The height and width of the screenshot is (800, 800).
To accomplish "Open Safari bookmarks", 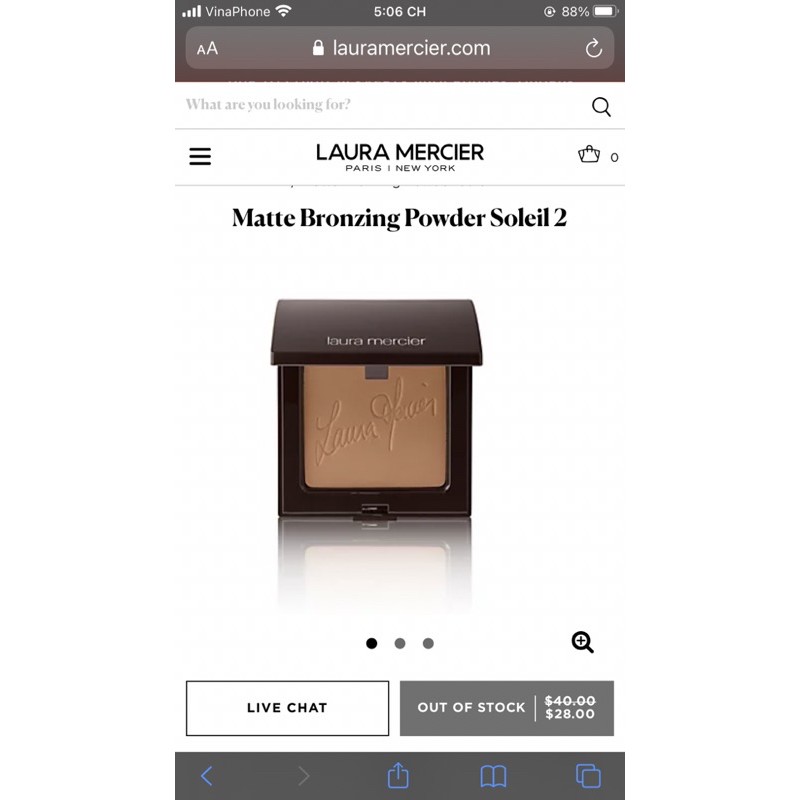I will (x=493, y=775).
